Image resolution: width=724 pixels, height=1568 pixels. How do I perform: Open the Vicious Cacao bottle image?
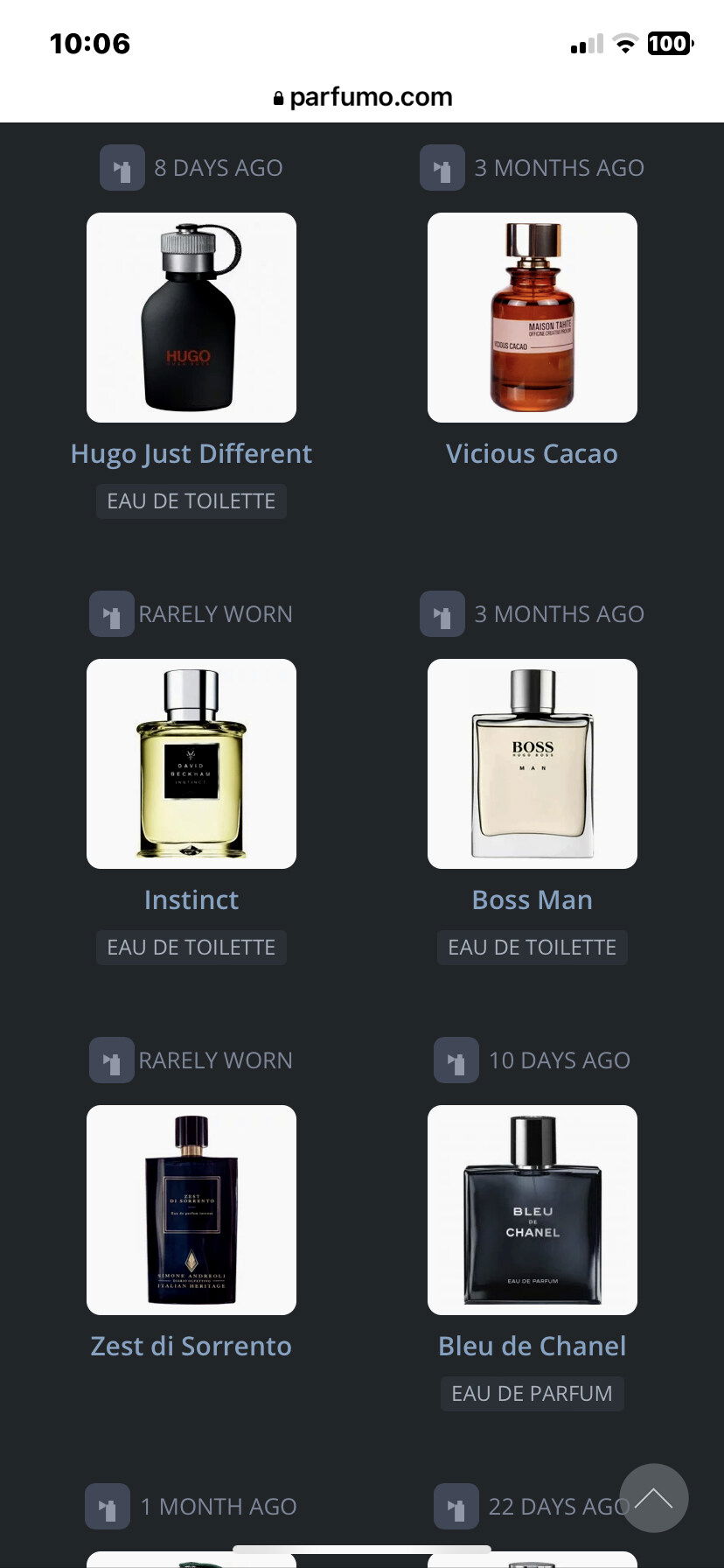pos(533,318)
